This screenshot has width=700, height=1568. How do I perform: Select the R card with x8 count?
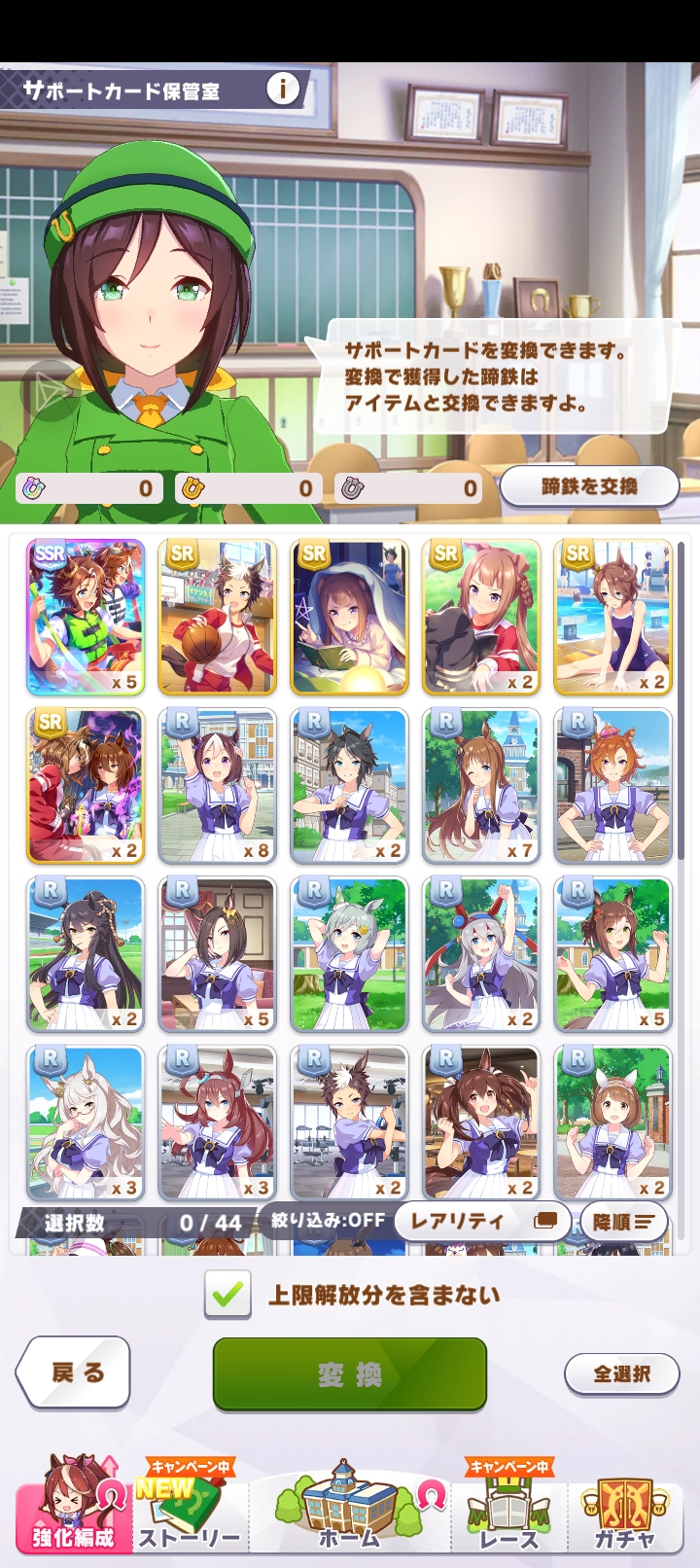[x=218, y=786]
